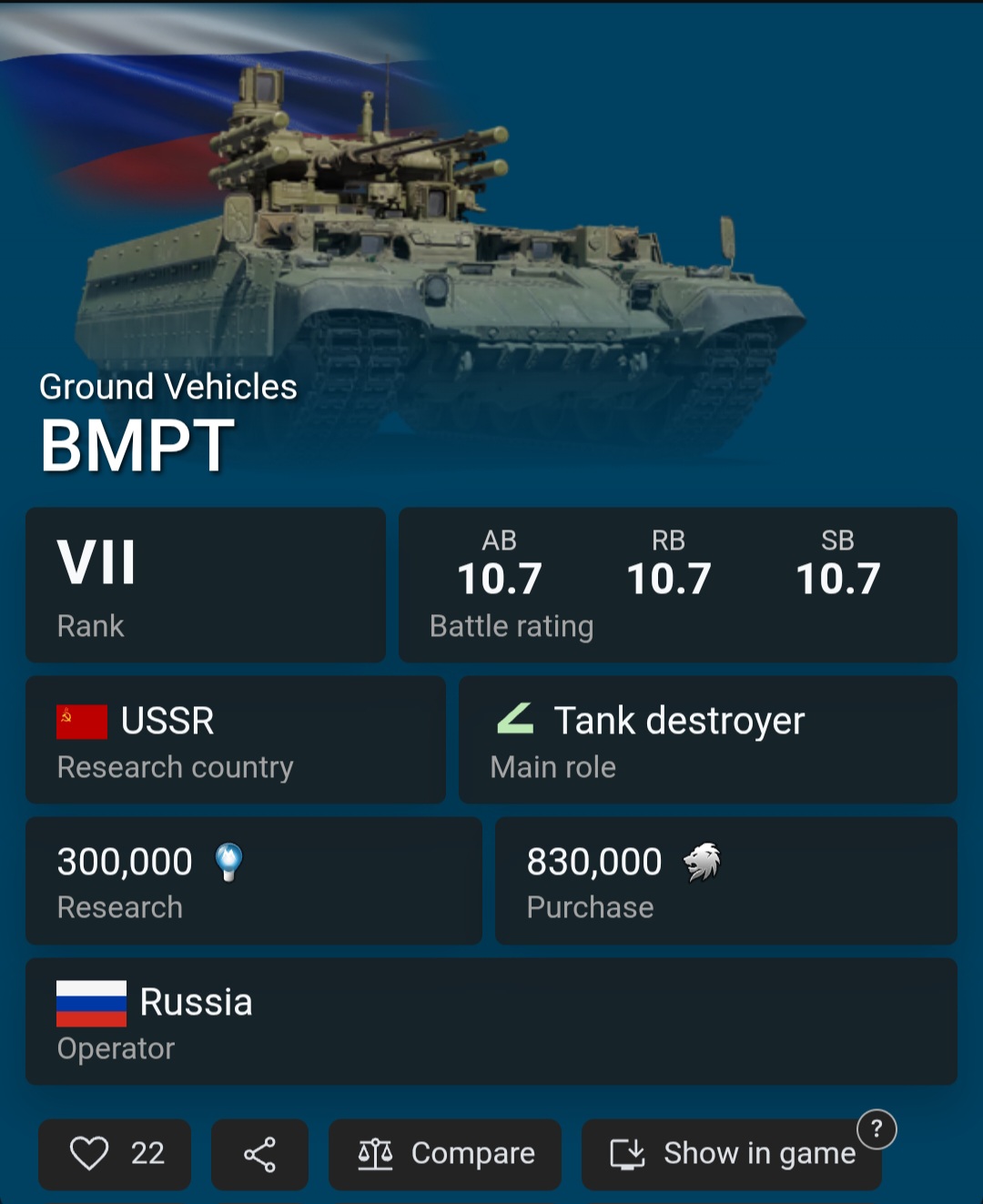Image resolution: width=983 pixels, height=1204 pixels.
Task: Open the question mark help icon
Action: [877, 1129]
